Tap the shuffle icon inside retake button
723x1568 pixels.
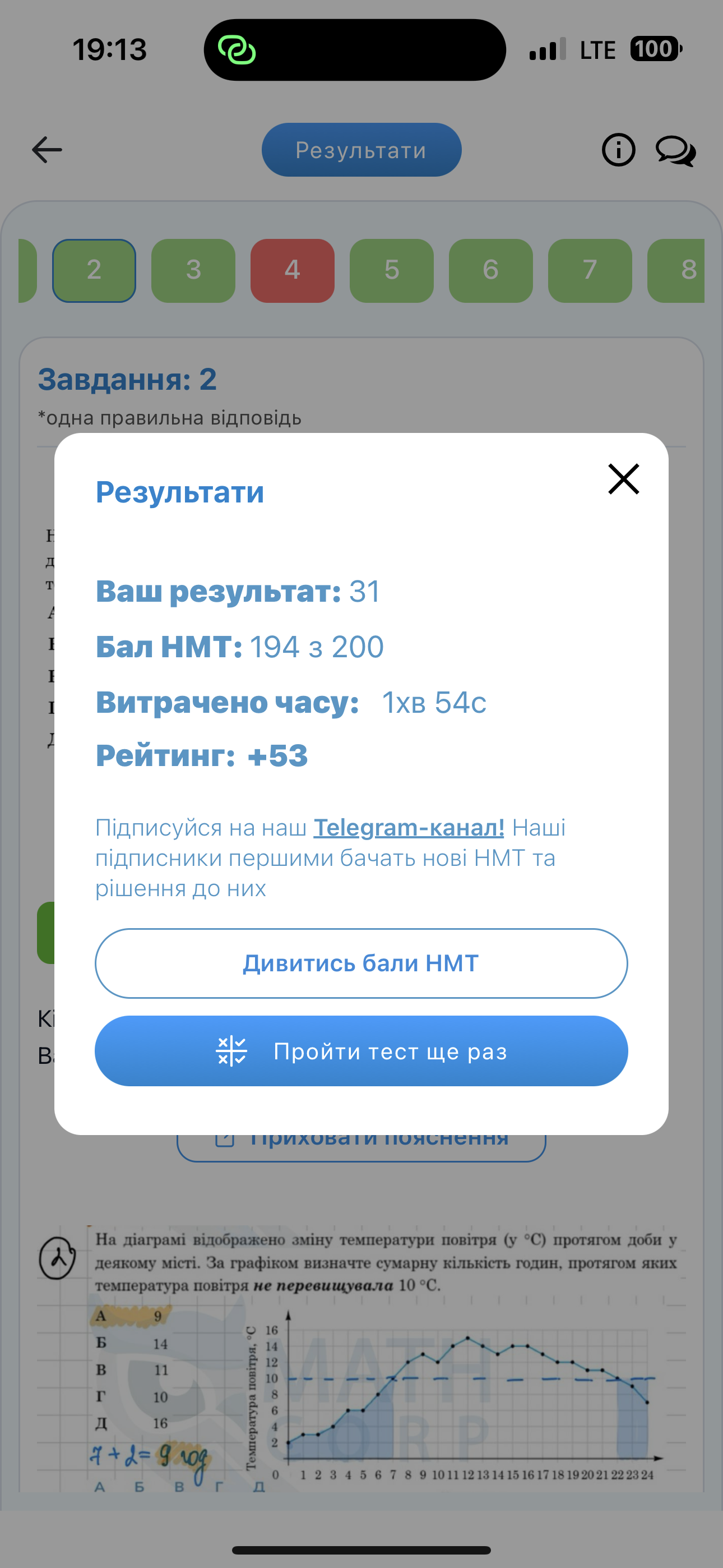point(231,1050)
